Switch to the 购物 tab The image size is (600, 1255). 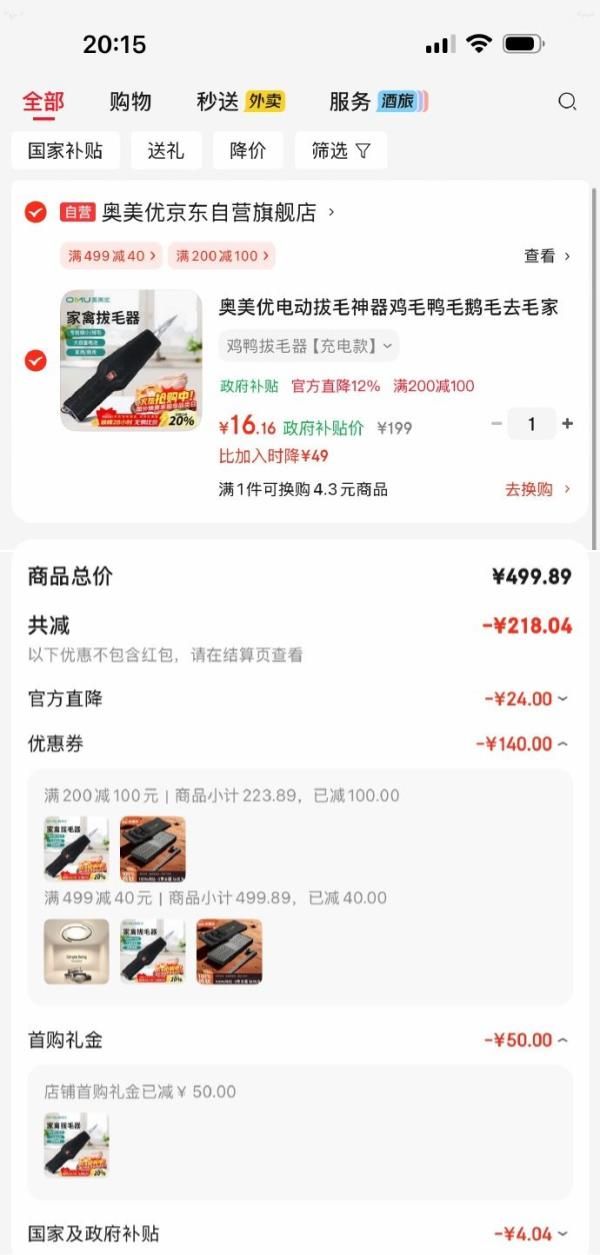pos(130,101)
